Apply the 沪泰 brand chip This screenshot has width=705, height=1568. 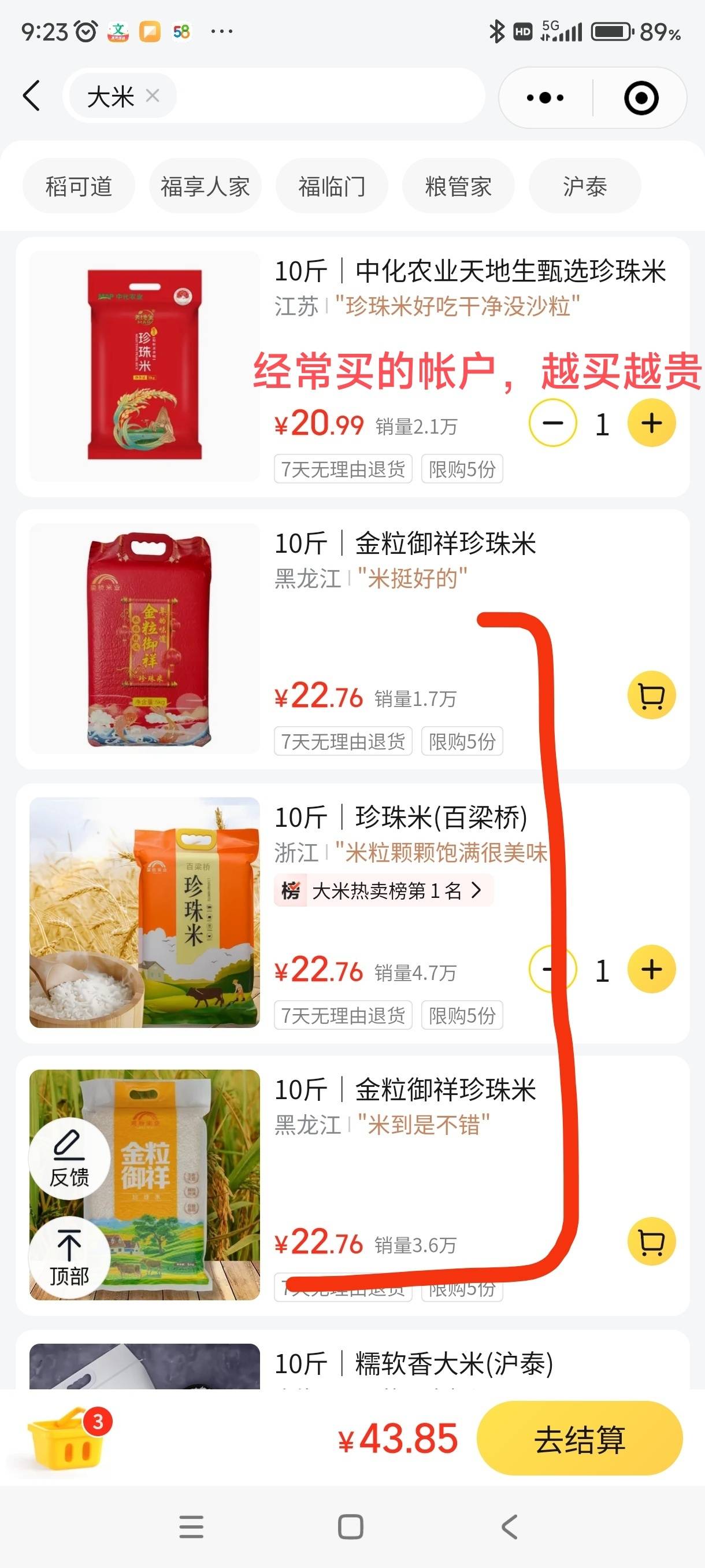point(585,186)
